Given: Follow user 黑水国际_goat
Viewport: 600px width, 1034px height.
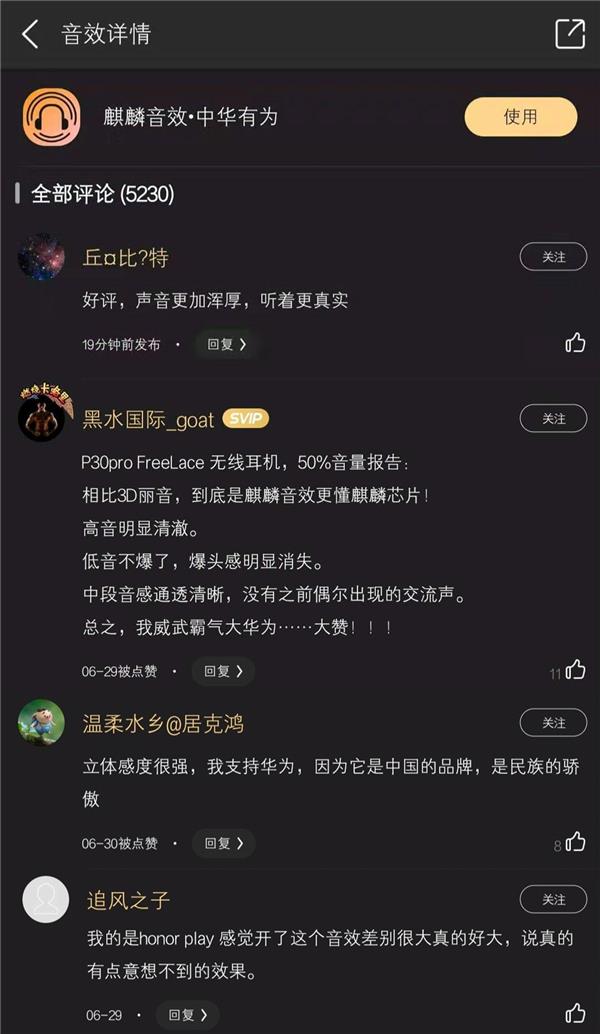Looking at the screenshot, I should pos(553,419).
